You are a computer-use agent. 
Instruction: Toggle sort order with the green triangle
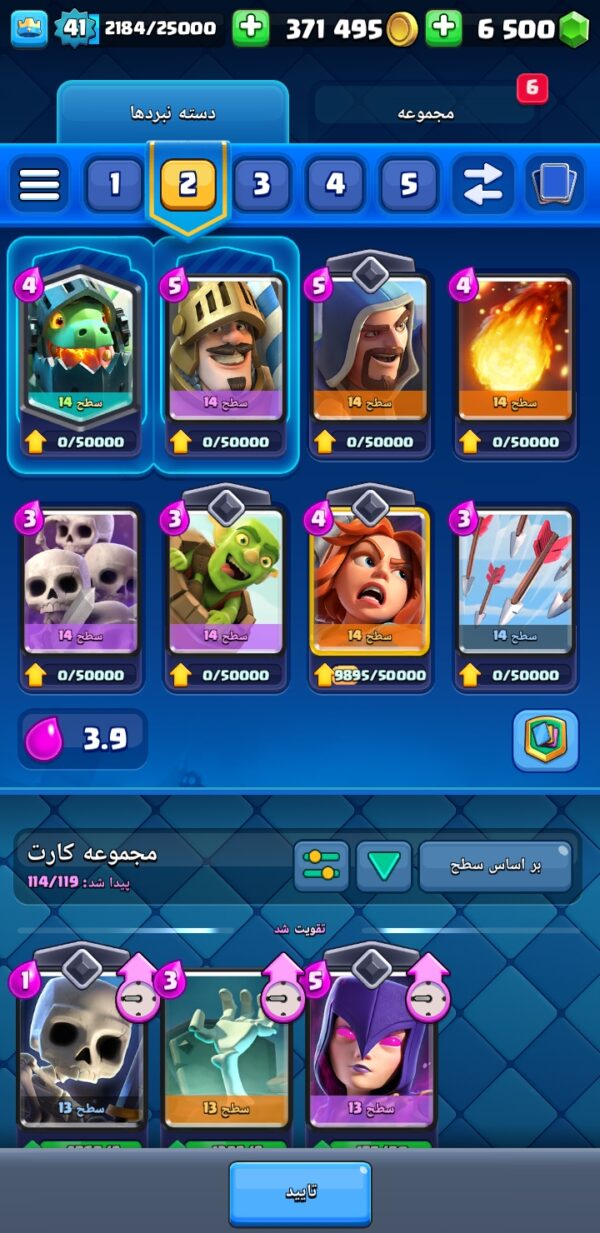click(x=383, y=866)
